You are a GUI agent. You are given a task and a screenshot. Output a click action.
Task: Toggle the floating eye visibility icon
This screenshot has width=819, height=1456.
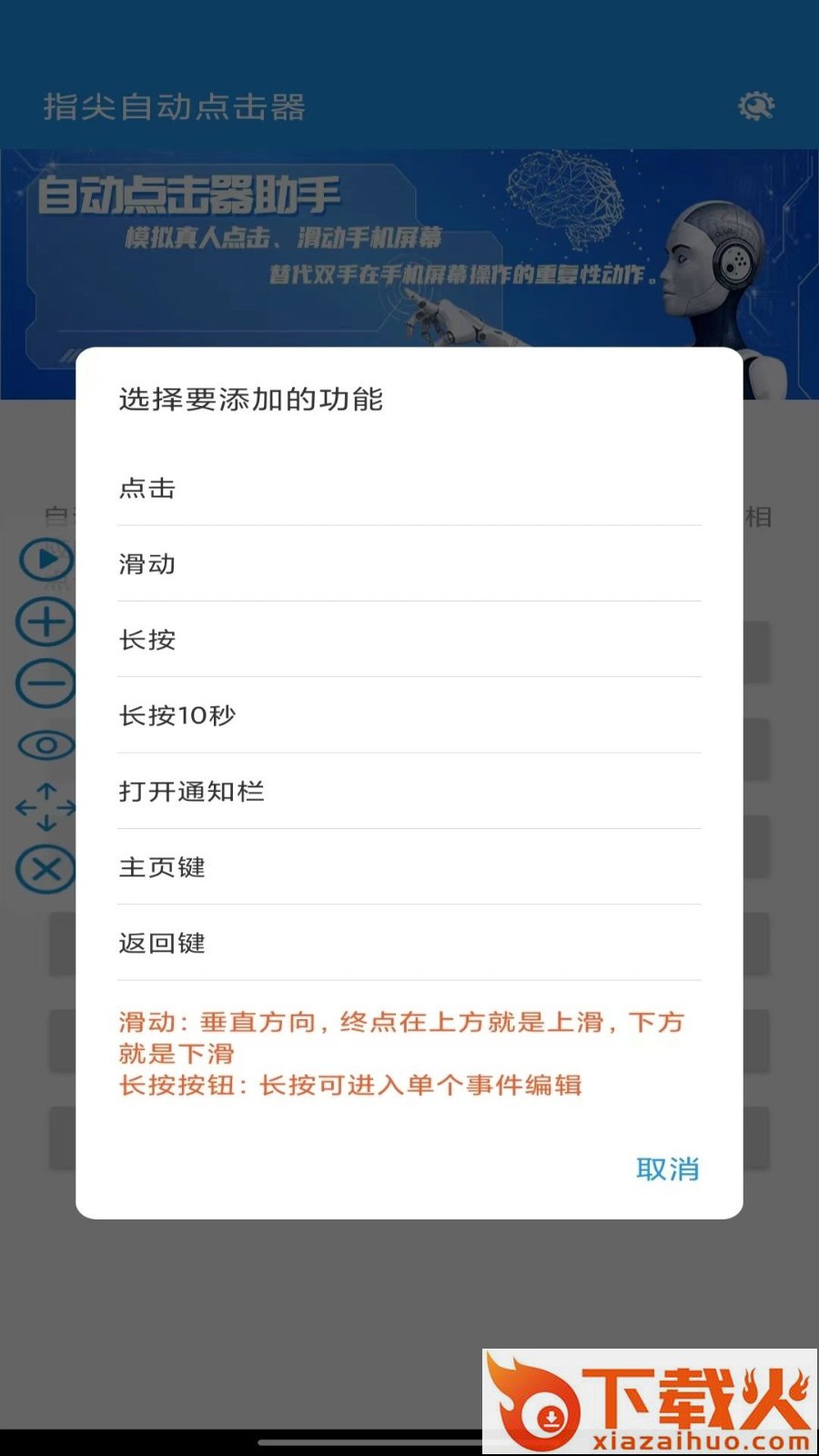(x=46, y=746)
